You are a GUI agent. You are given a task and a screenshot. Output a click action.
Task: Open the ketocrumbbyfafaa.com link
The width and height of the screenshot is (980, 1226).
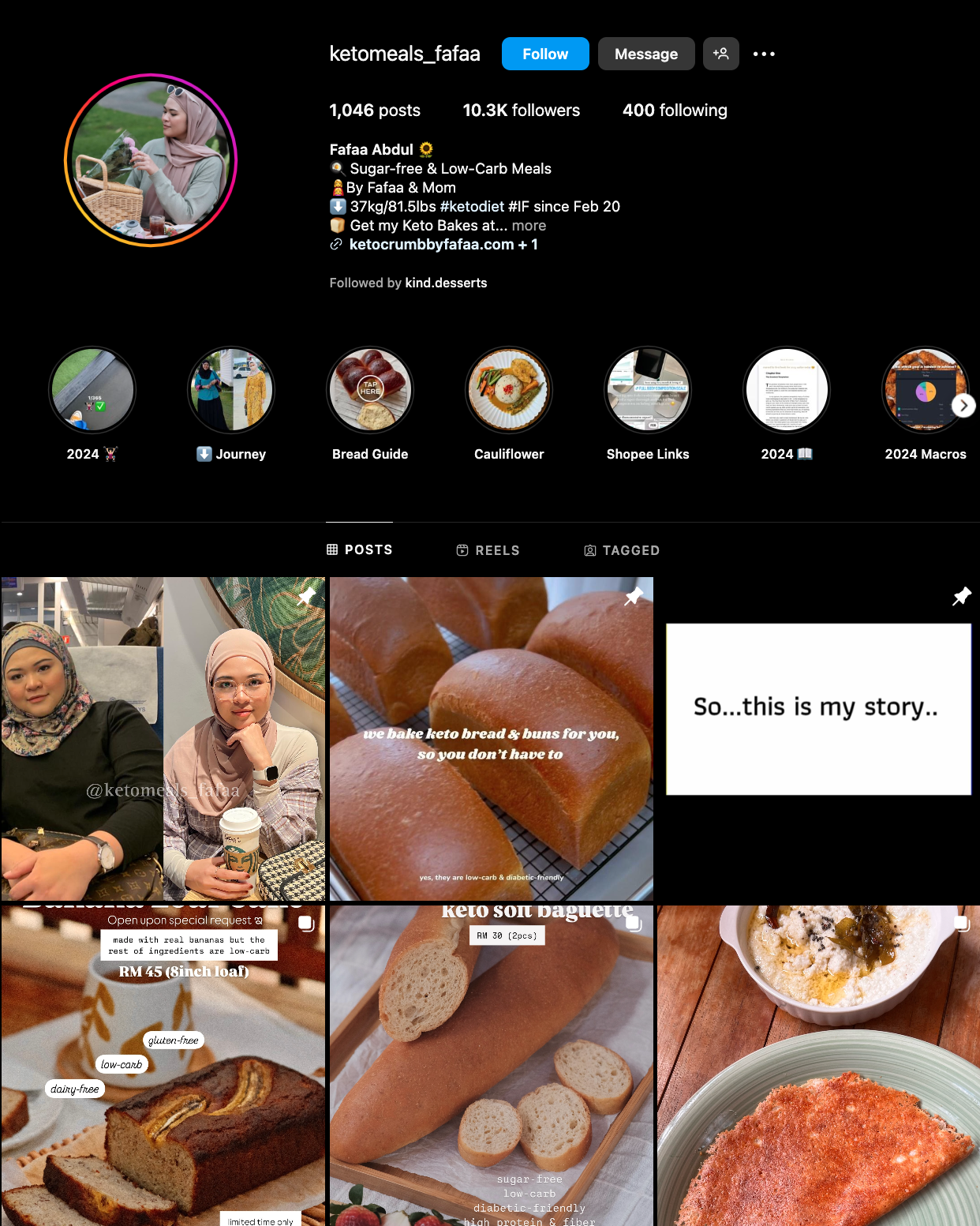coord(432,245)
